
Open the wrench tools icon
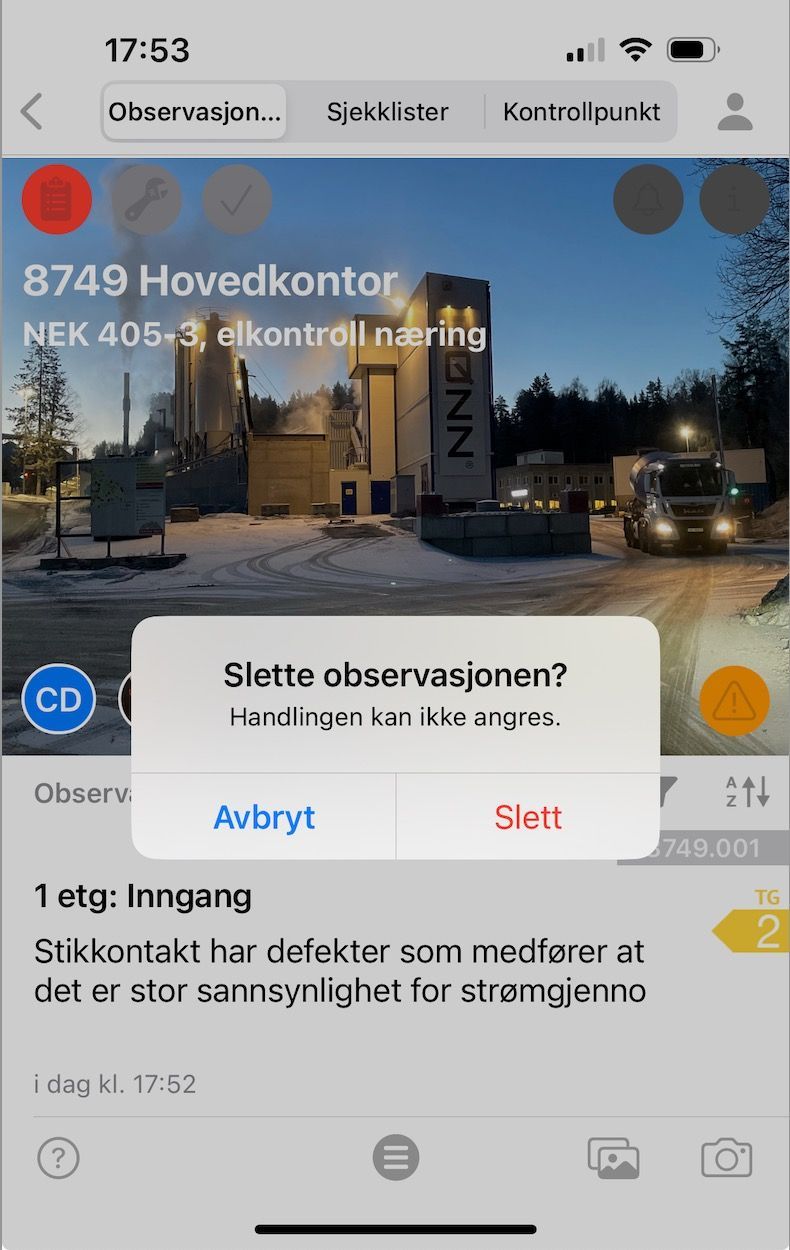(147, 200)
